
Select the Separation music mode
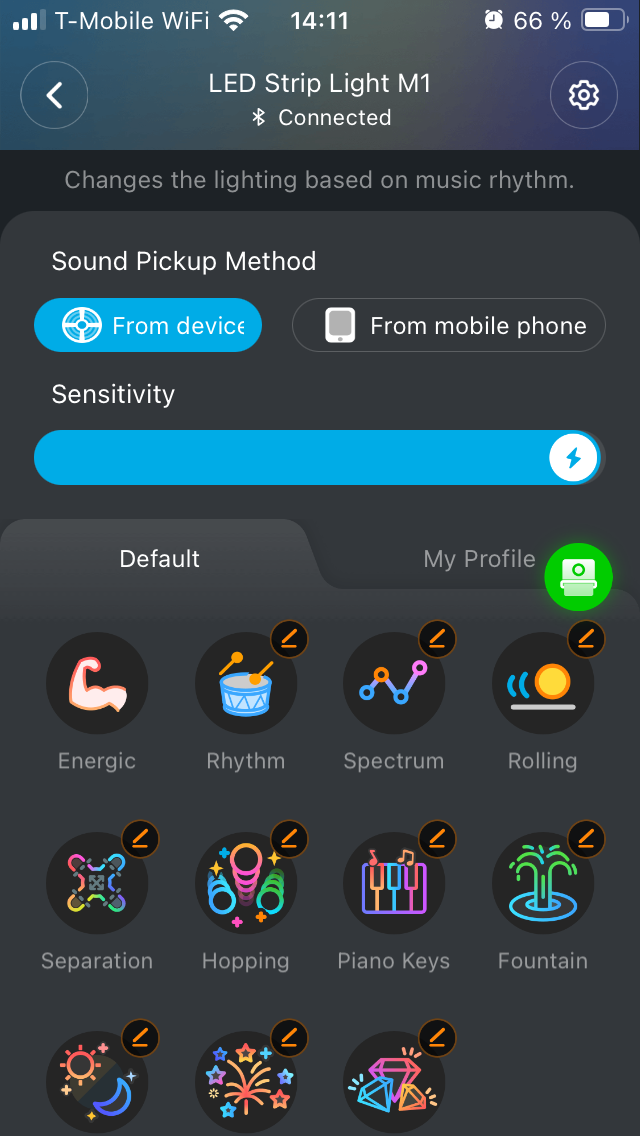97,884
